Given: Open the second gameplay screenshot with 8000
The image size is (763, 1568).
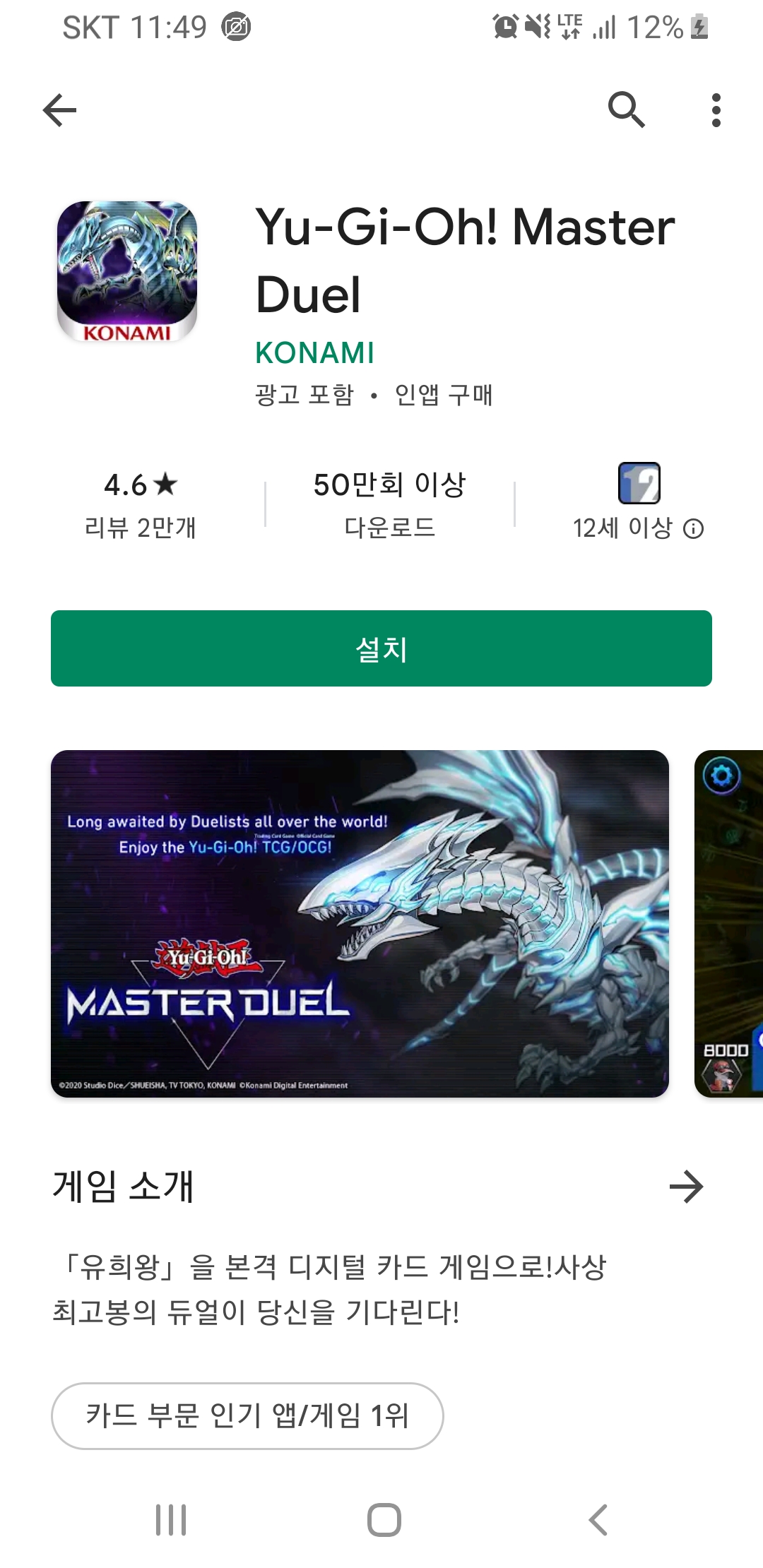Looking at the screenshot, I should tap(729, 923).
